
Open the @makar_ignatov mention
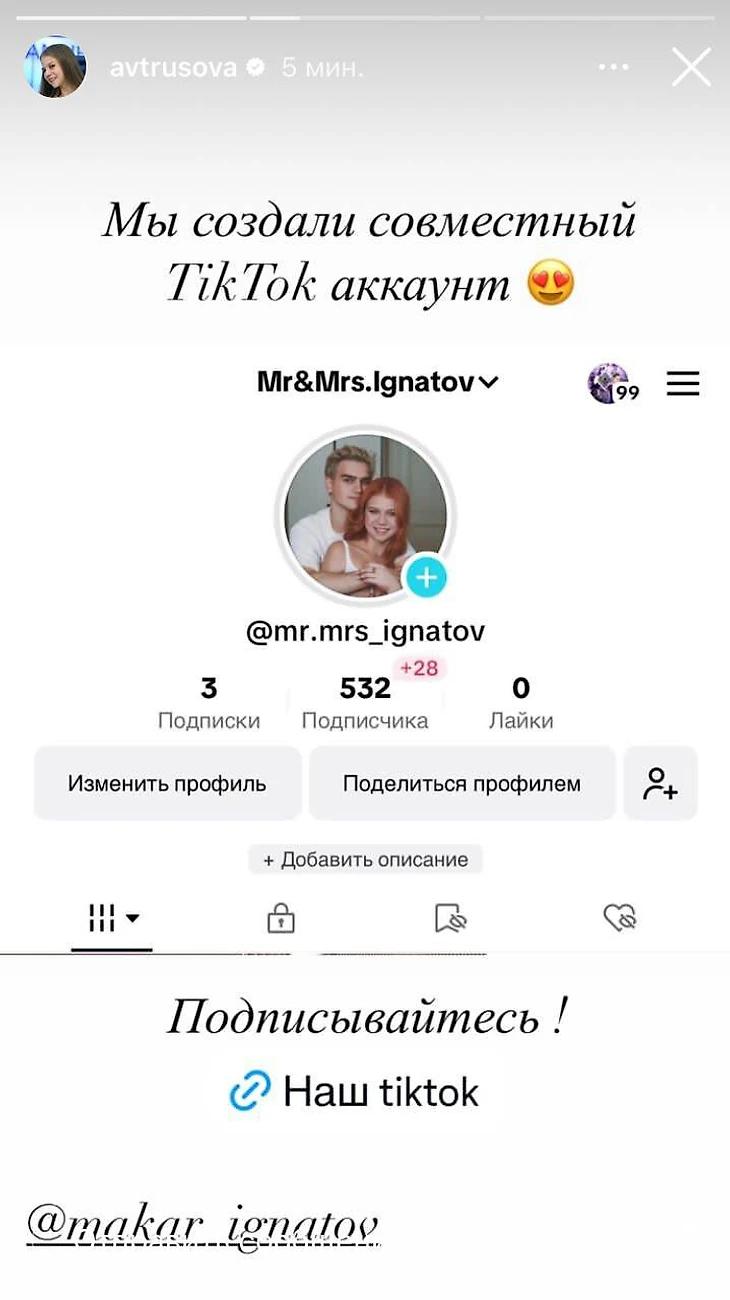[x=203, y=1223]
